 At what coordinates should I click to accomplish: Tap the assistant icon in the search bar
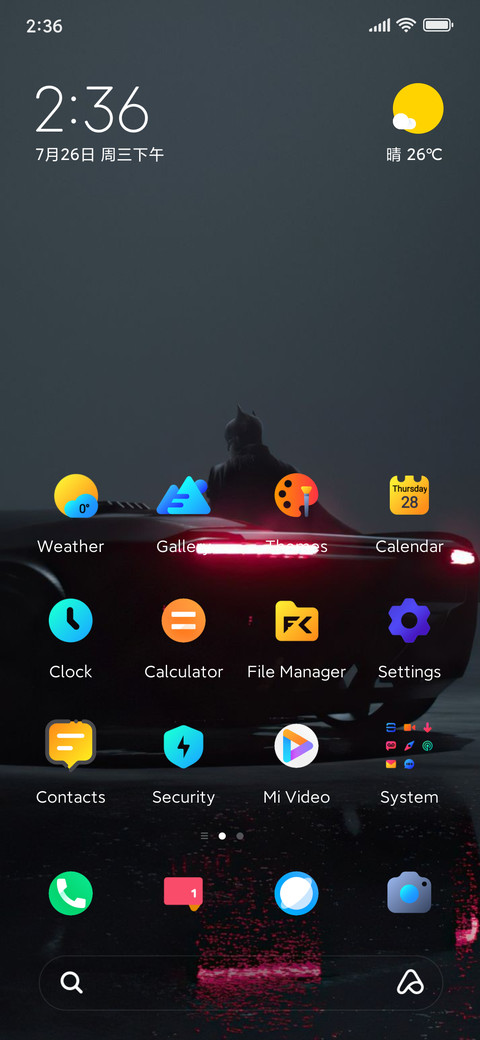click(x=410, y=982)
